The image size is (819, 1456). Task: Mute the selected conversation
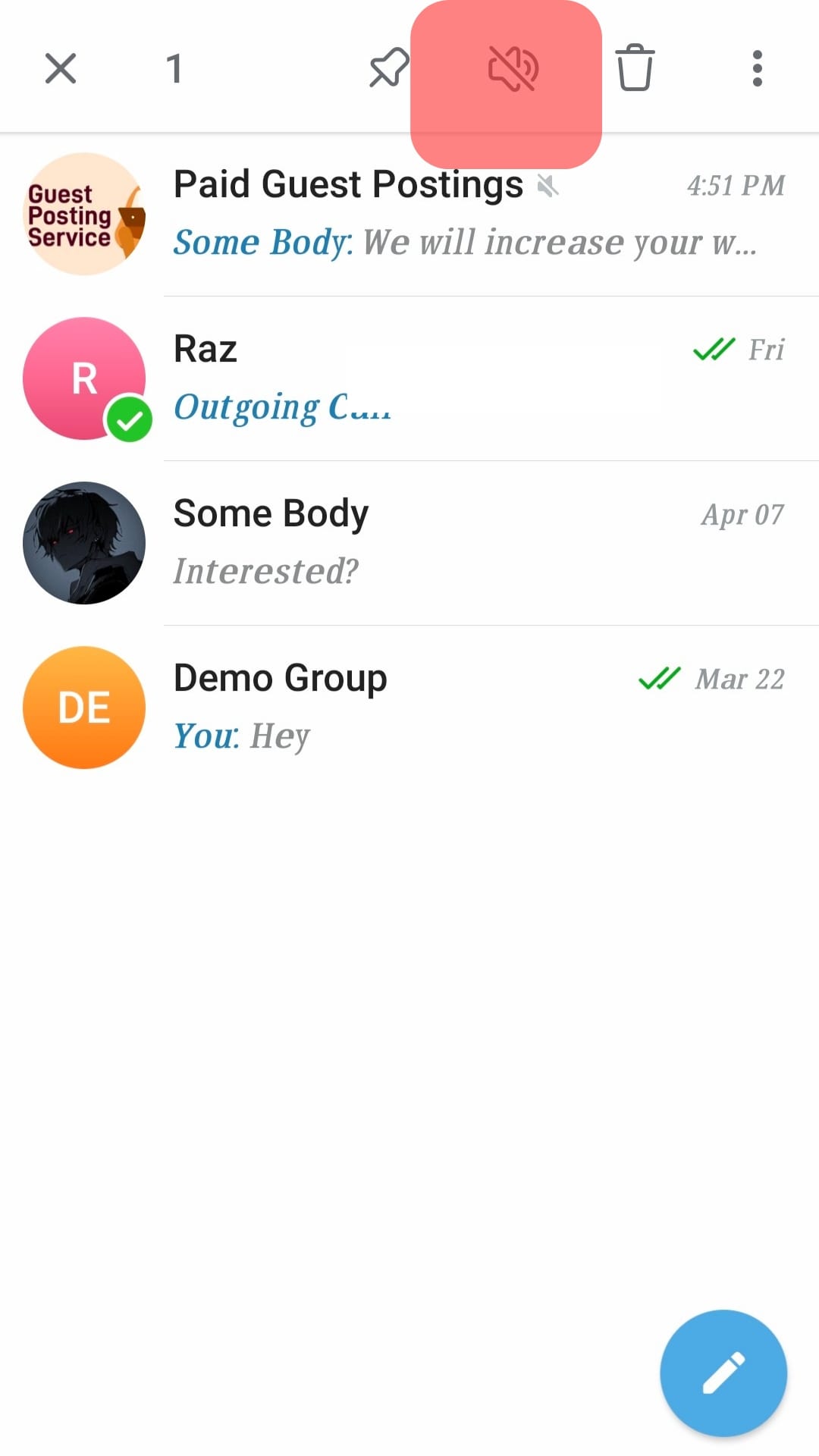tap(513, 69)
